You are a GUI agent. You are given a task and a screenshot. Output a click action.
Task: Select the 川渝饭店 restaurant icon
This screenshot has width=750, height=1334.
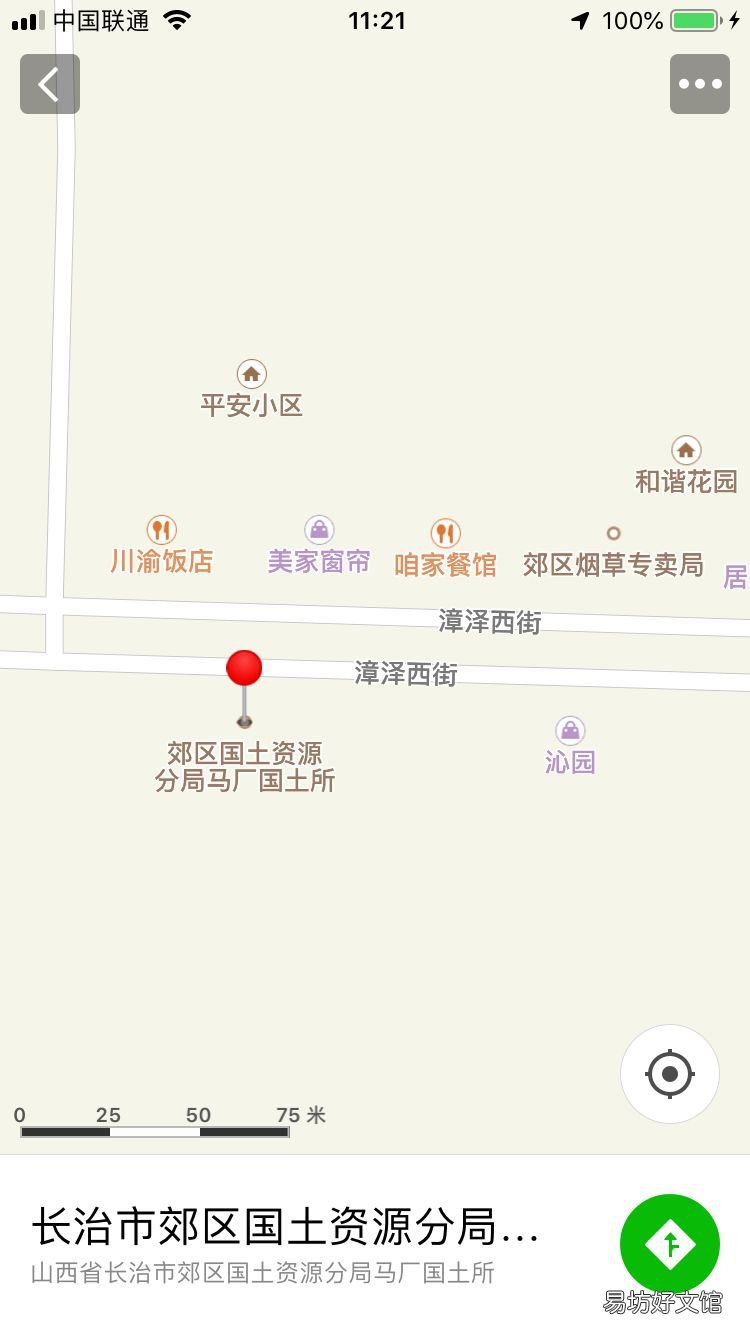(162, 529)
